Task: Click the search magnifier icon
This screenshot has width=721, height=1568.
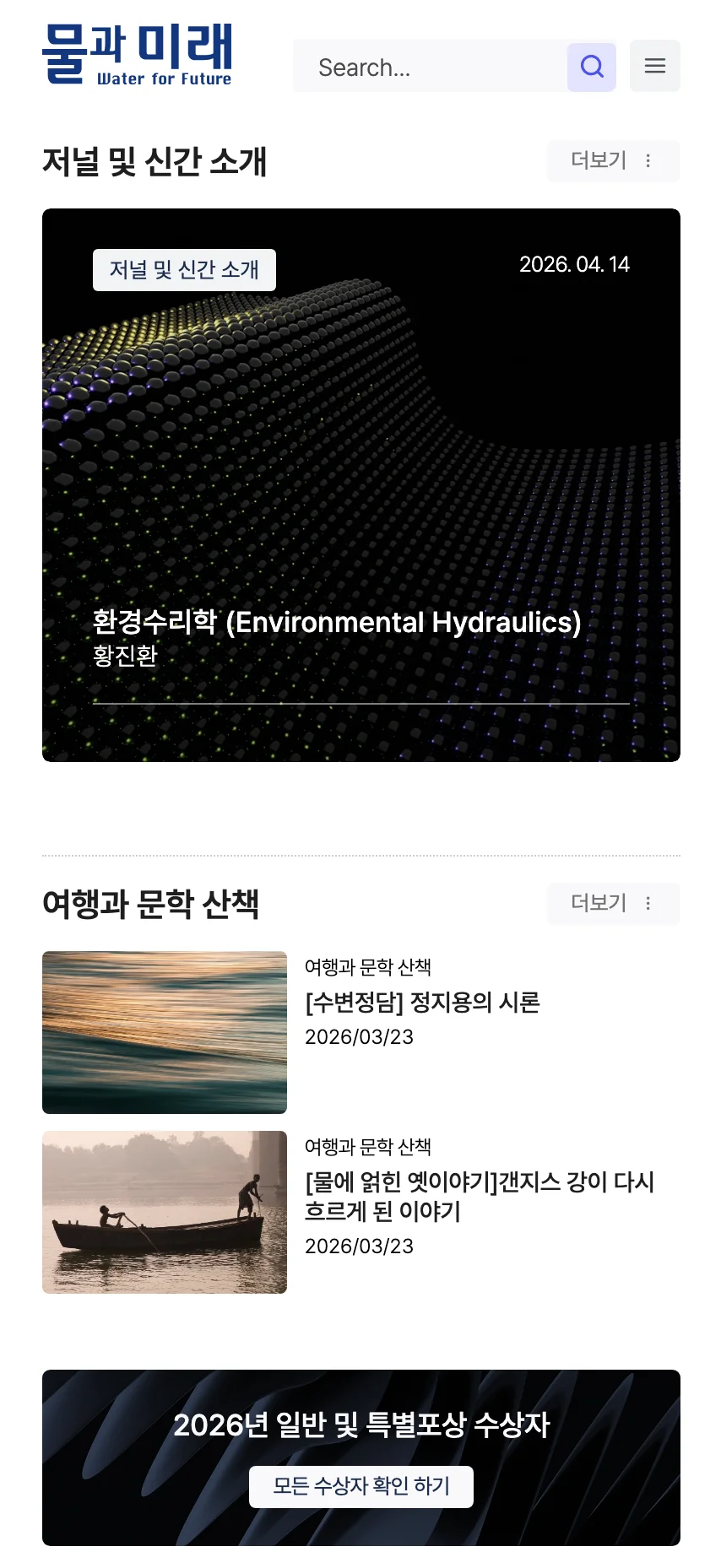Action: click(591, 67)
